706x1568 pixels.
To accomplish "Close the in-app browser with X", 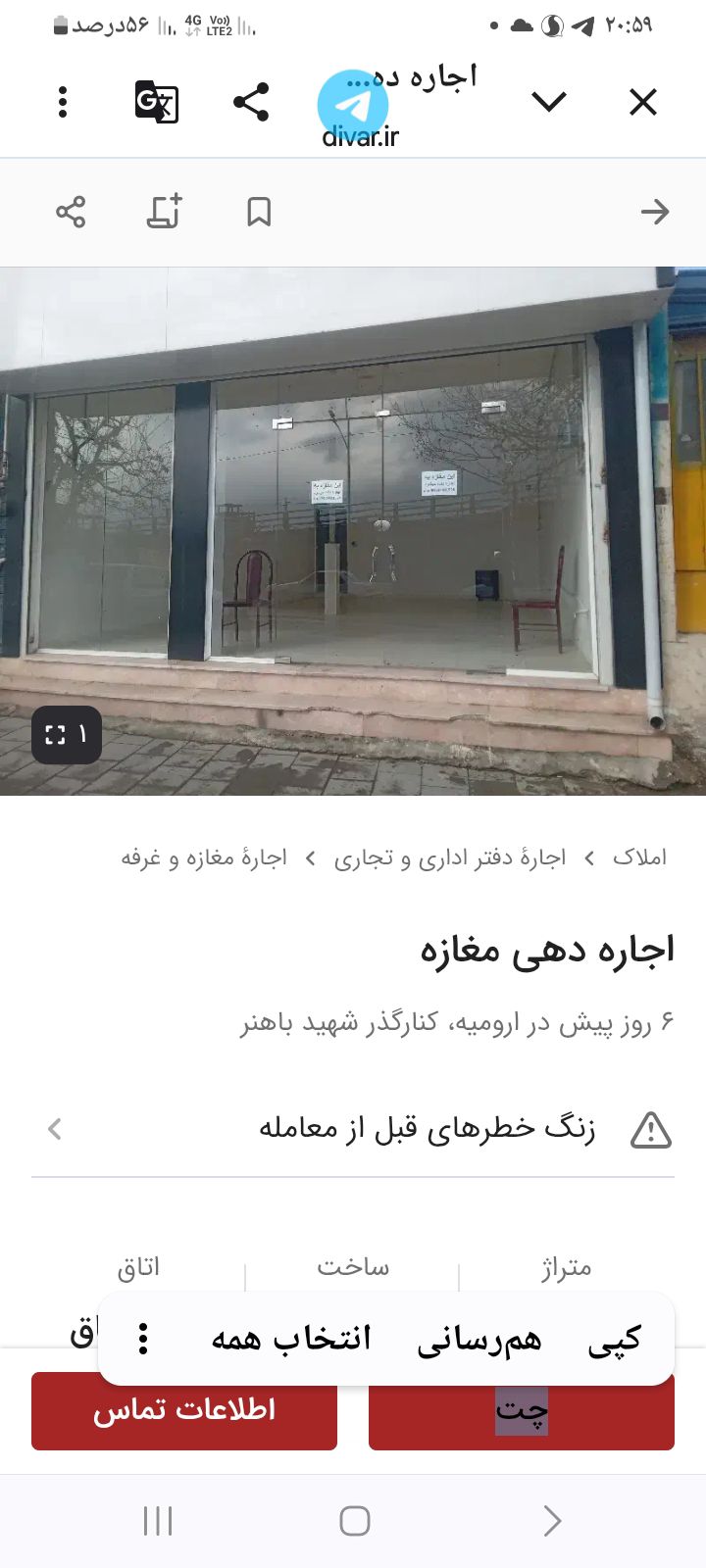I will (x=642, y=102).
